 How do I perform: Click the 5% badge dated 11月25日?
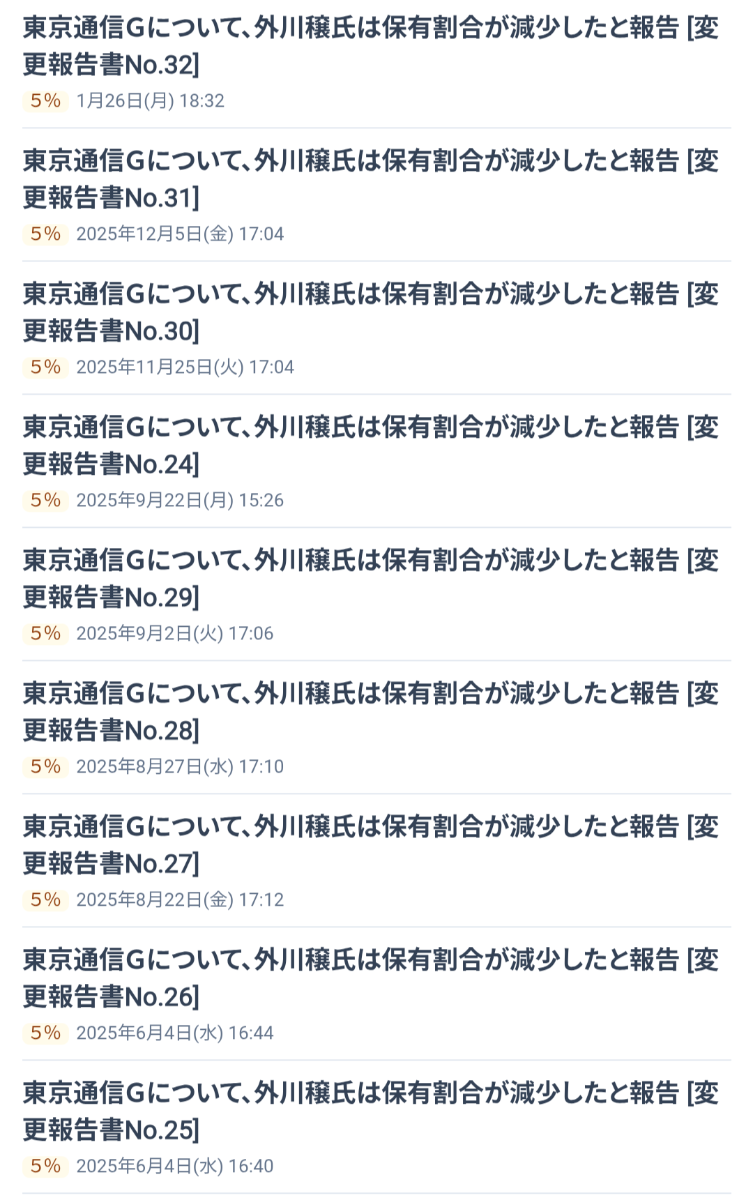point(44,367)
